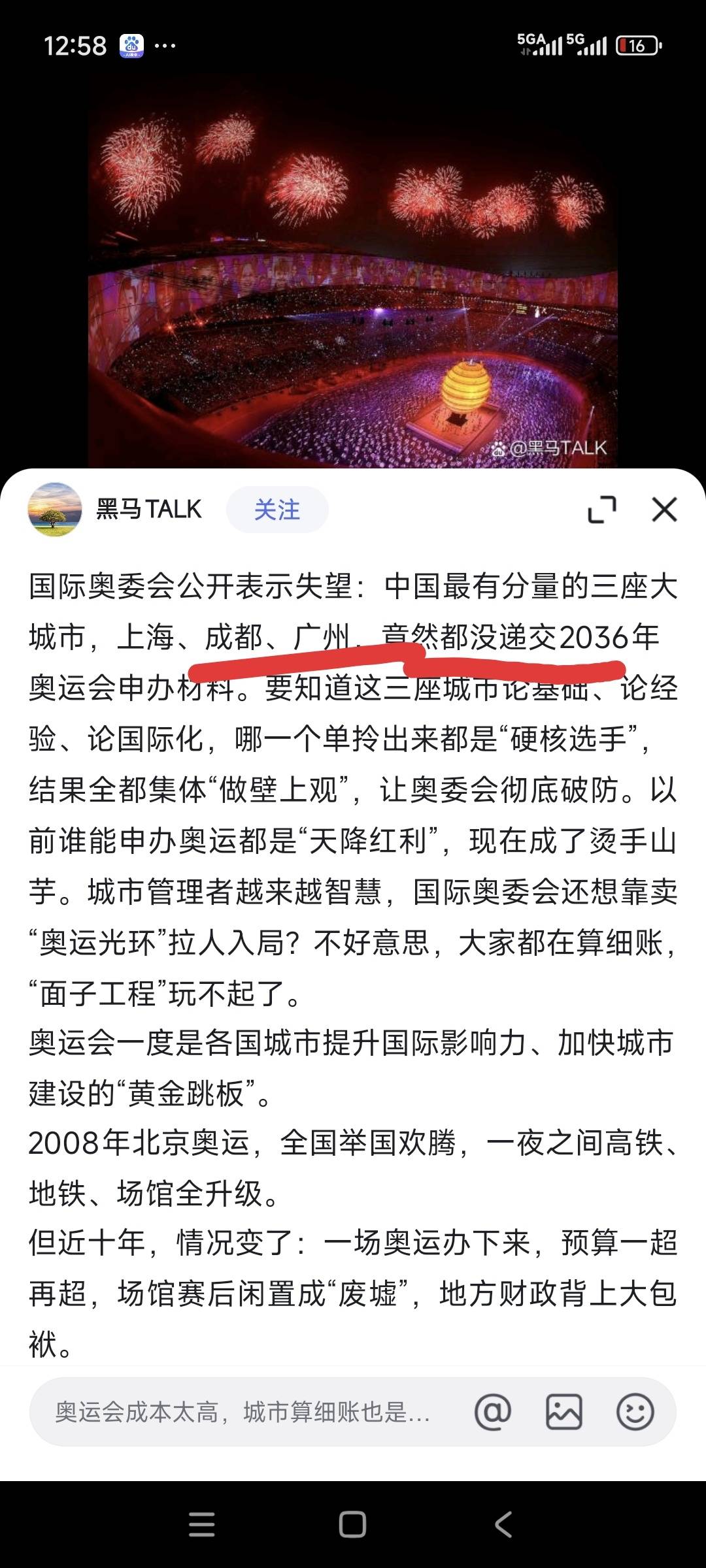Open 黑马TALK's profile avatar
The width and height of the screenshot is (706, 1568).
(x=55, y=510)
